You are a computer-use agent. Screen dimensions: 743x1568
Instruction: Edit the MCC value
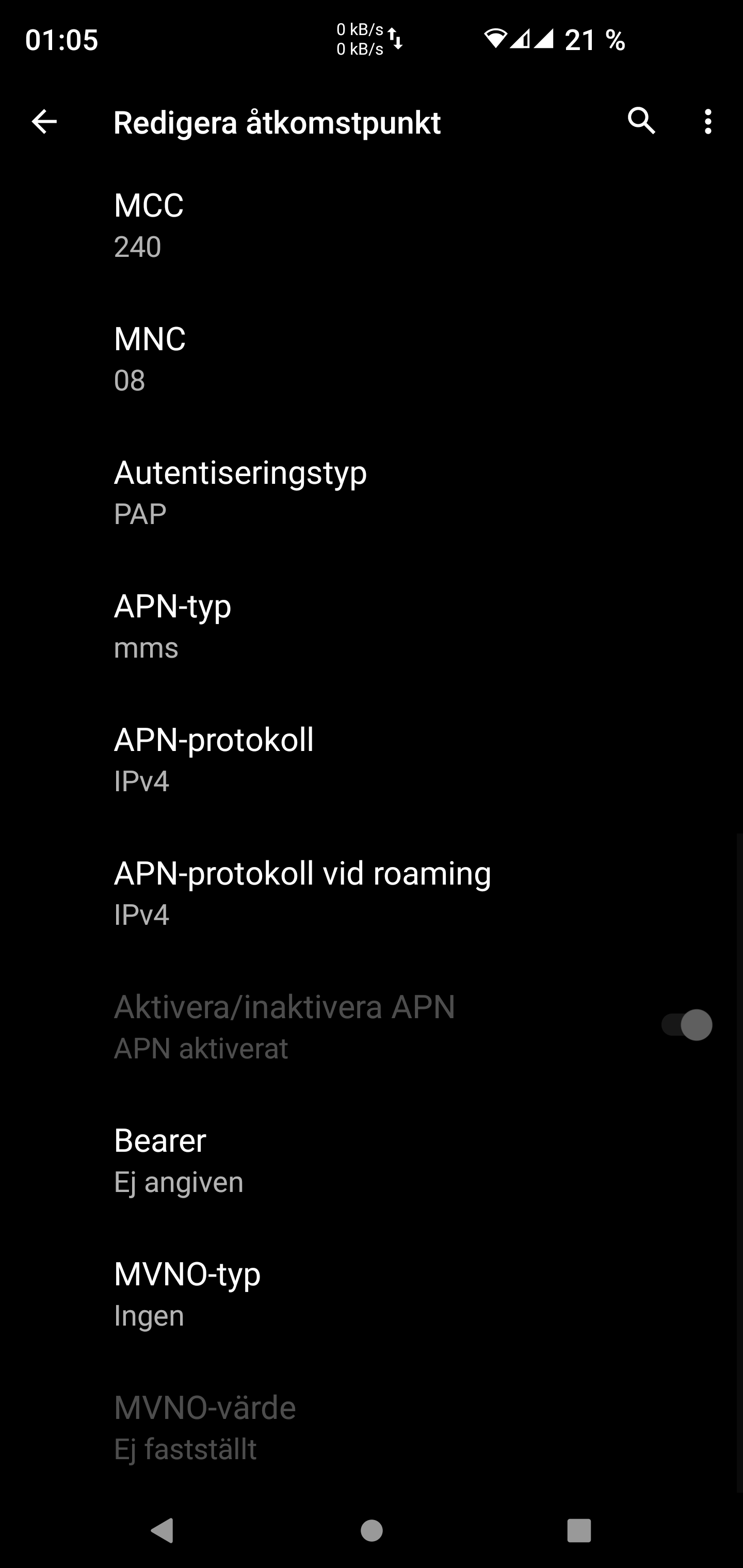(x=372, y=225)
